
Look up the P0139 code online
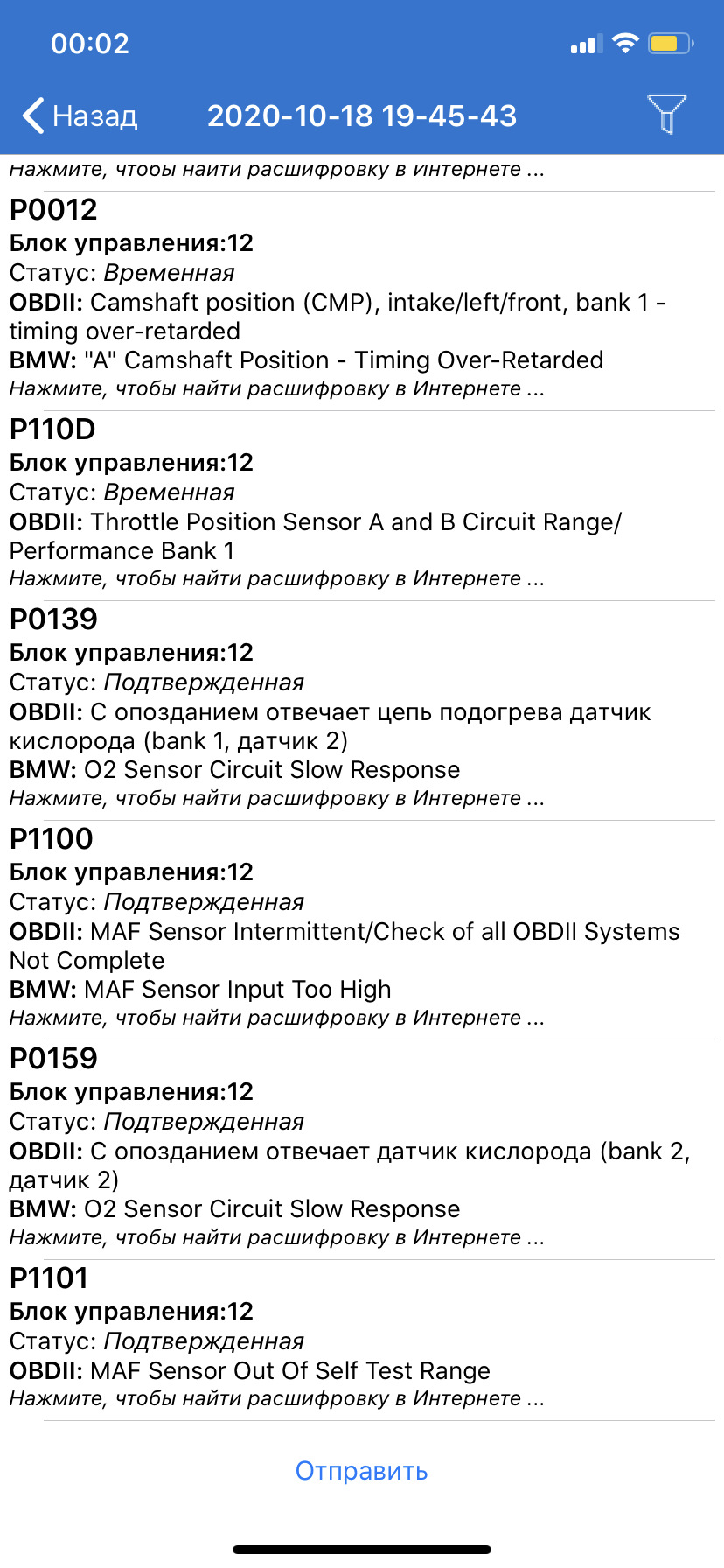(x=276, y=798)
